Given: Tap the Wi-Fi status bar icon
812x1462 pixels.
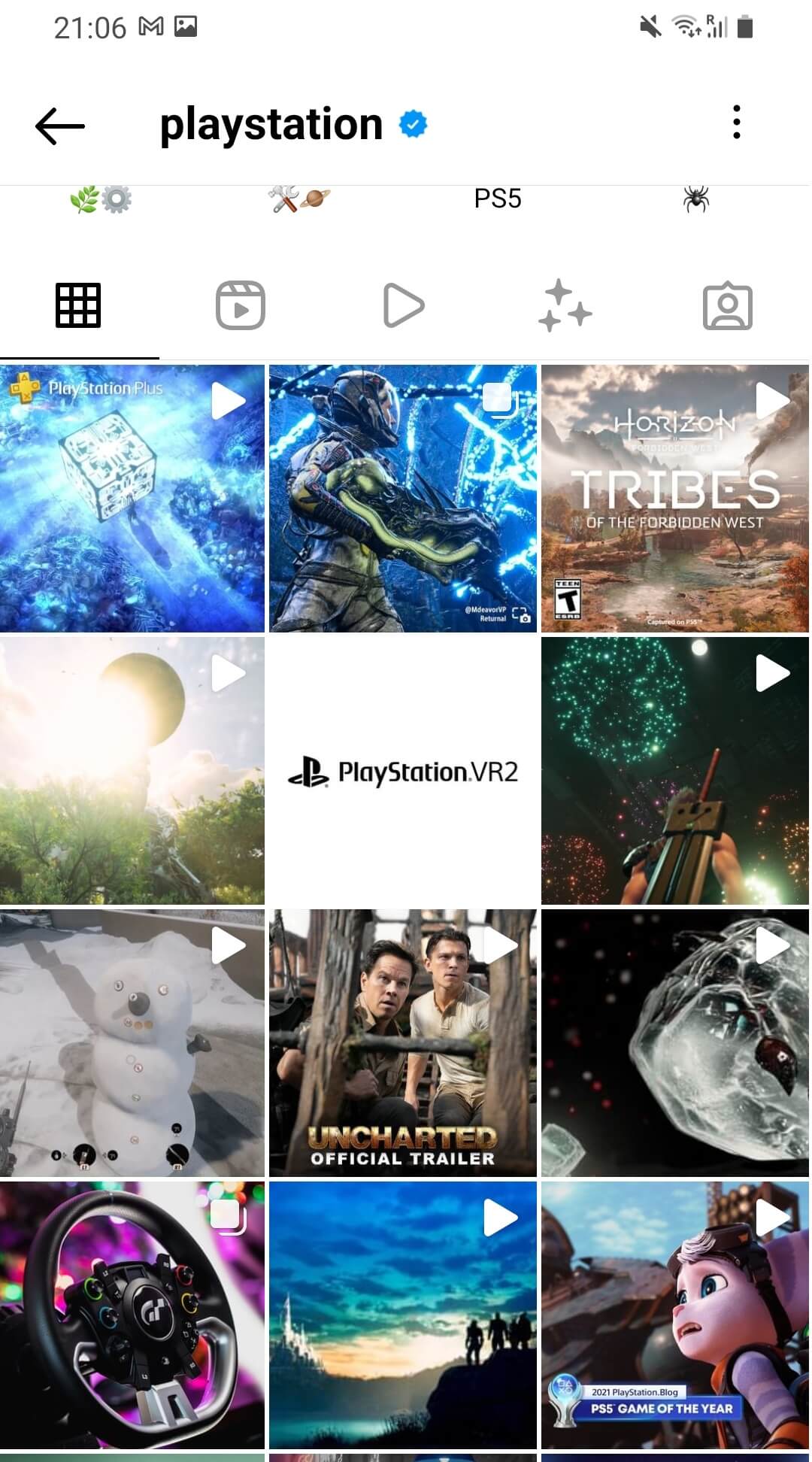Looking at the screenshot, I should (x=685, y=25).
